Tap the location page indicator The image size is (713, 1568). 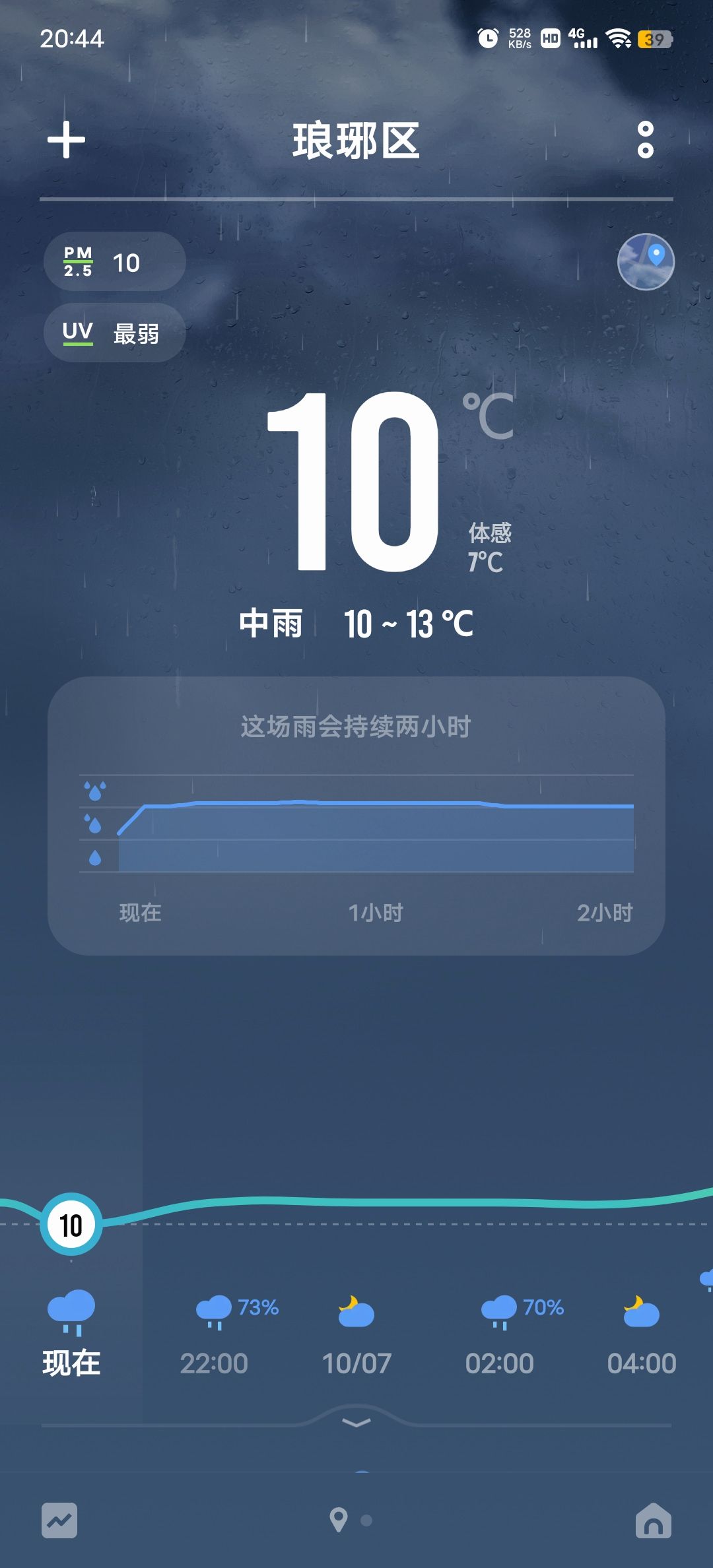click(x=339, y=1520)
